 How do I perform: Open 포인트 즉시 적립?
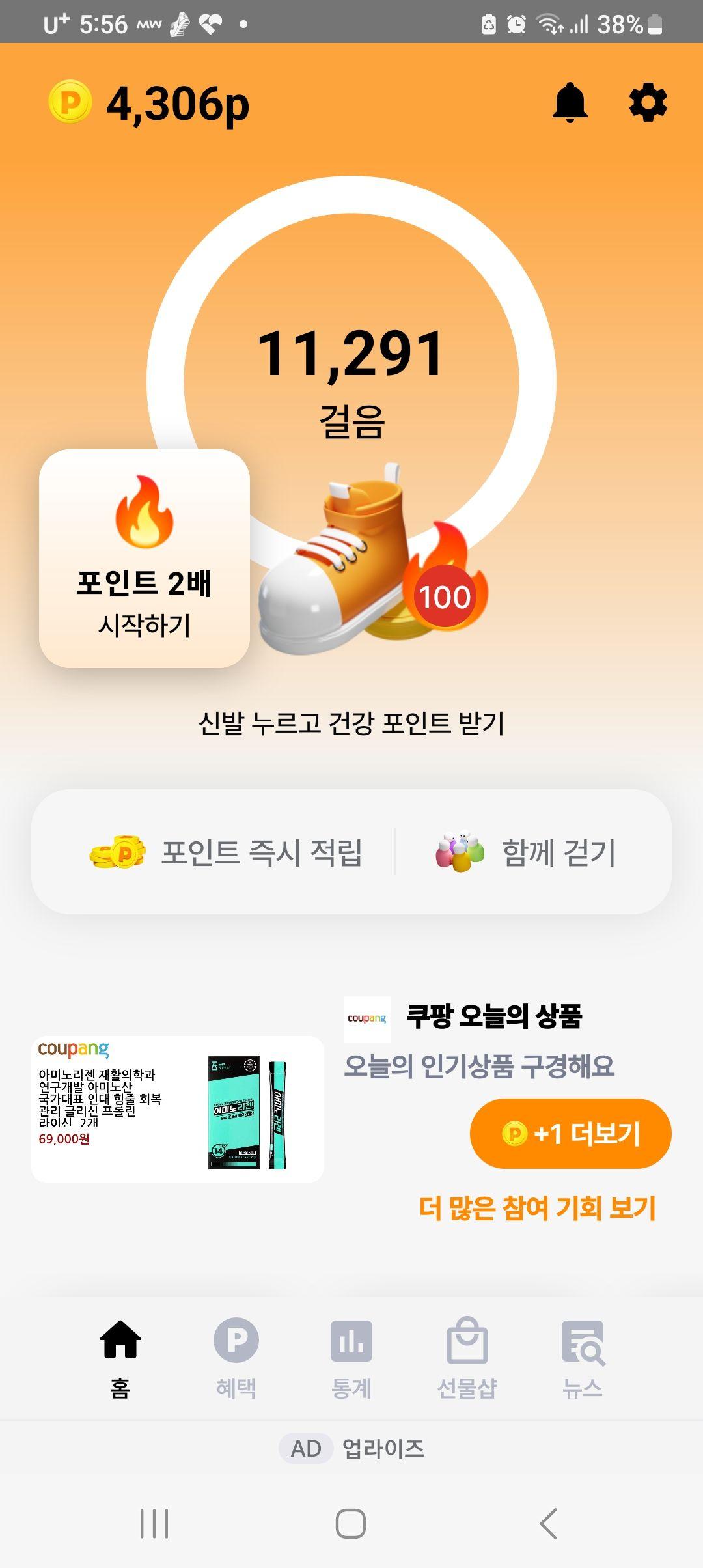tap(227, 852)
